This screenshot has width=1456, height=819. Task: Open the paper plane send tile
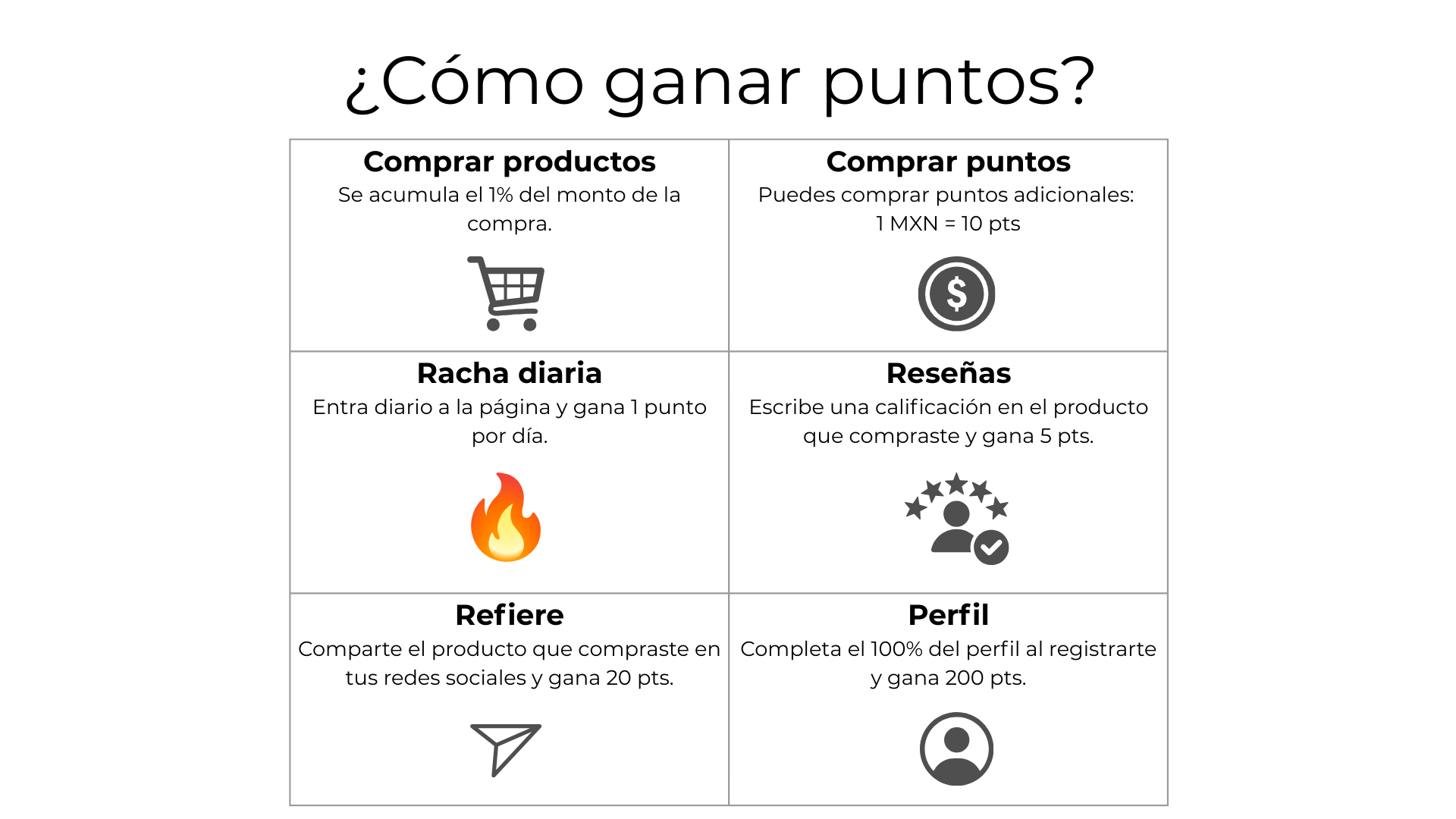[x=506, y=748]
